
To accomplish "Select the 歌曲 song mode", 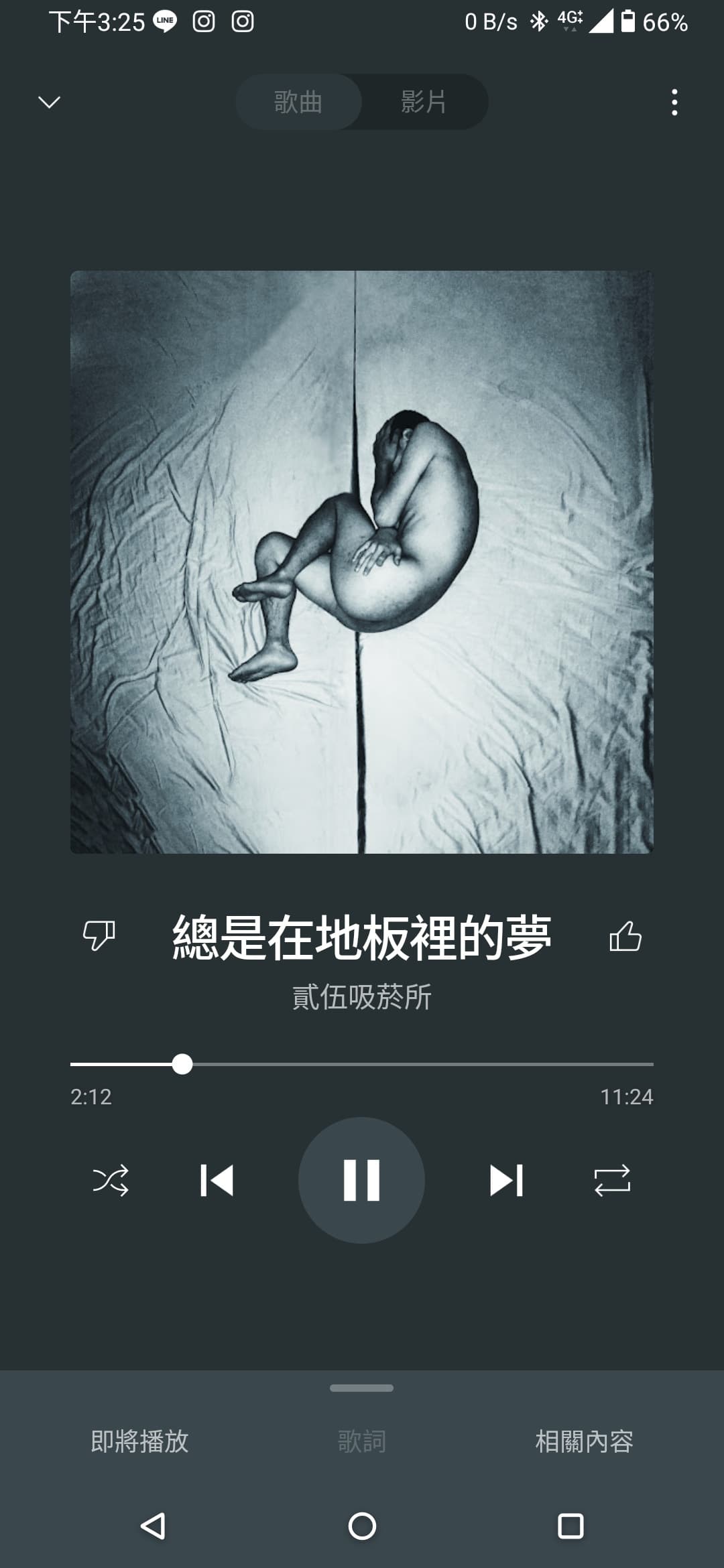I will click(x=298, y=102).
